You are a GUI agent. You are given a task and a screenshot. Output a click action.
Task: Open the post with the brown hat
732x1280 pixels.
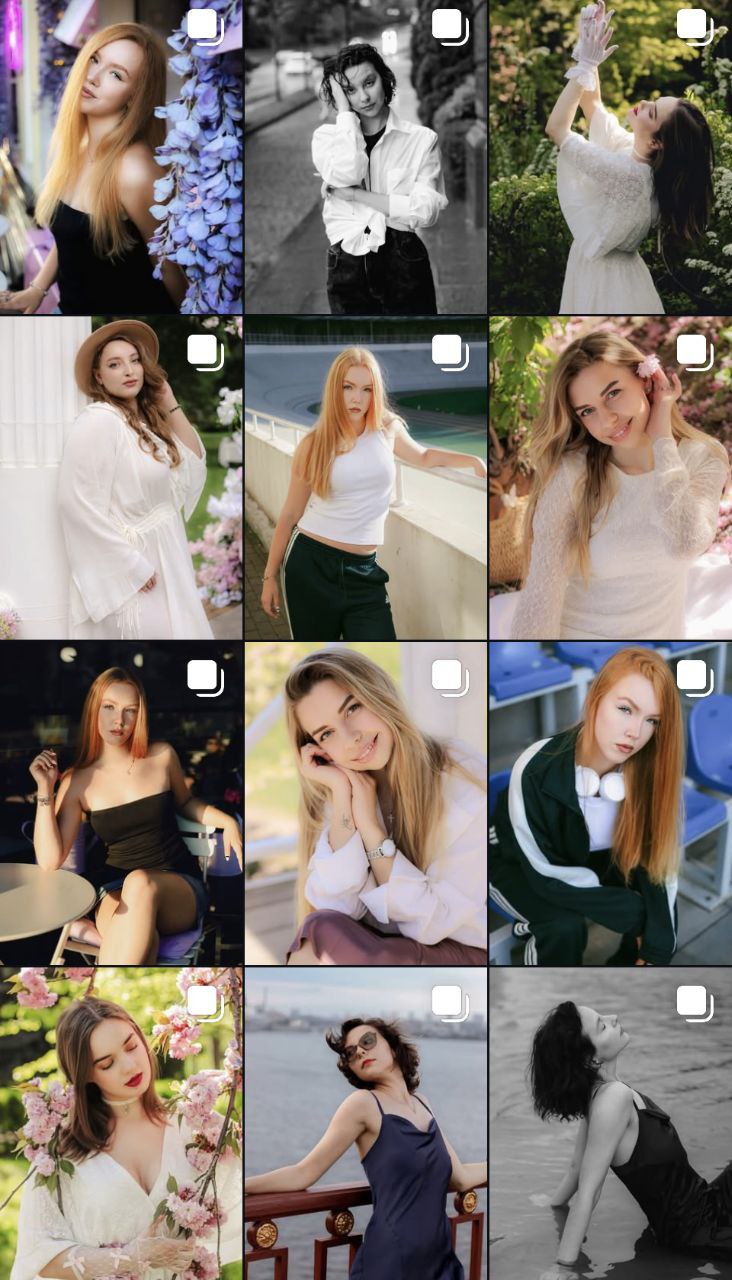(121, 478)
